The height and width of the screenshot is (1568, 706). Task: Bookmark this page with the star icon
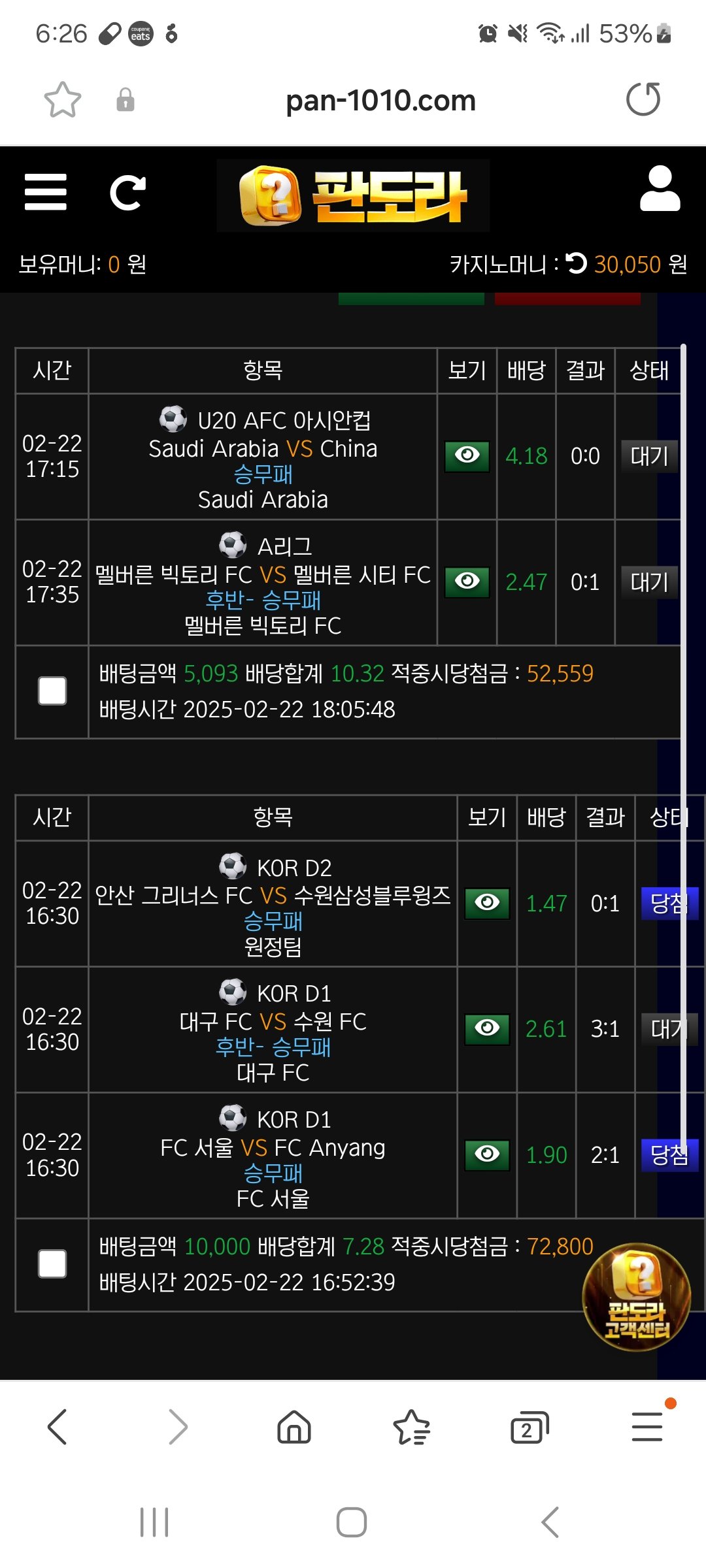click(x=63, y=100)
